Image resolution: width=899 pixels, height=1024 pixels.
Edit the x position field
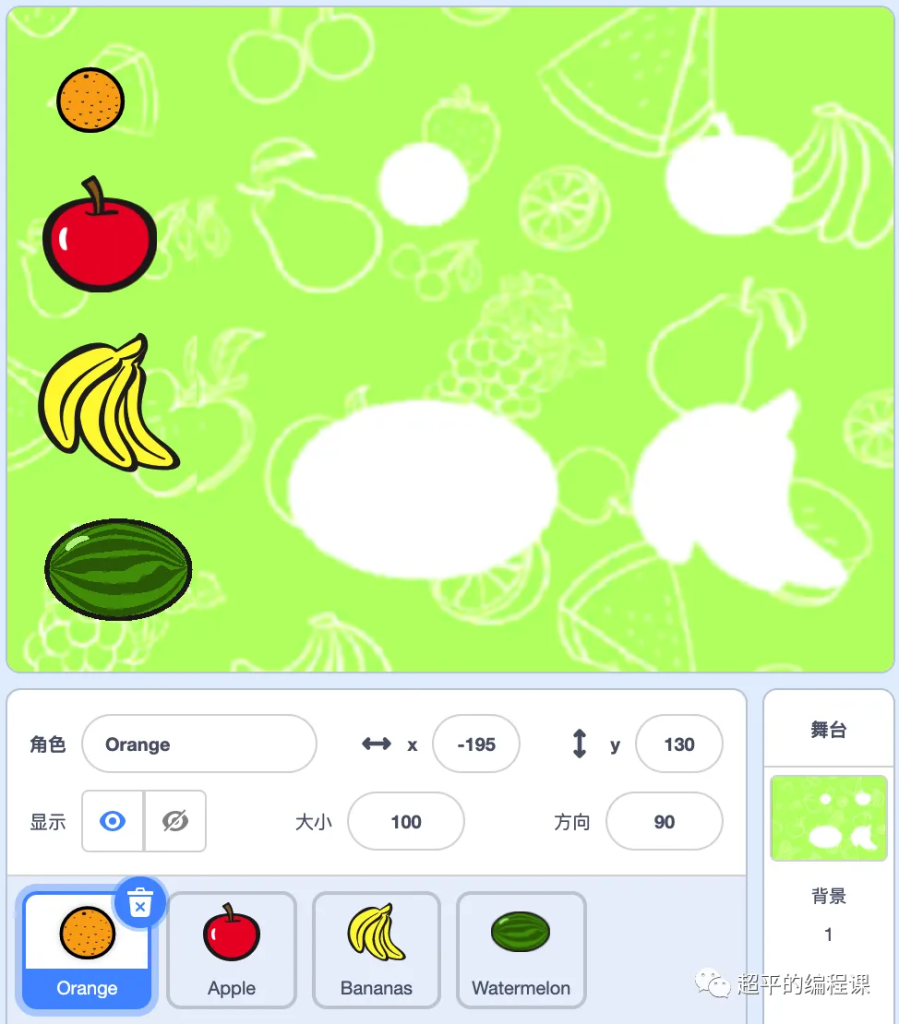coord(476,744)
